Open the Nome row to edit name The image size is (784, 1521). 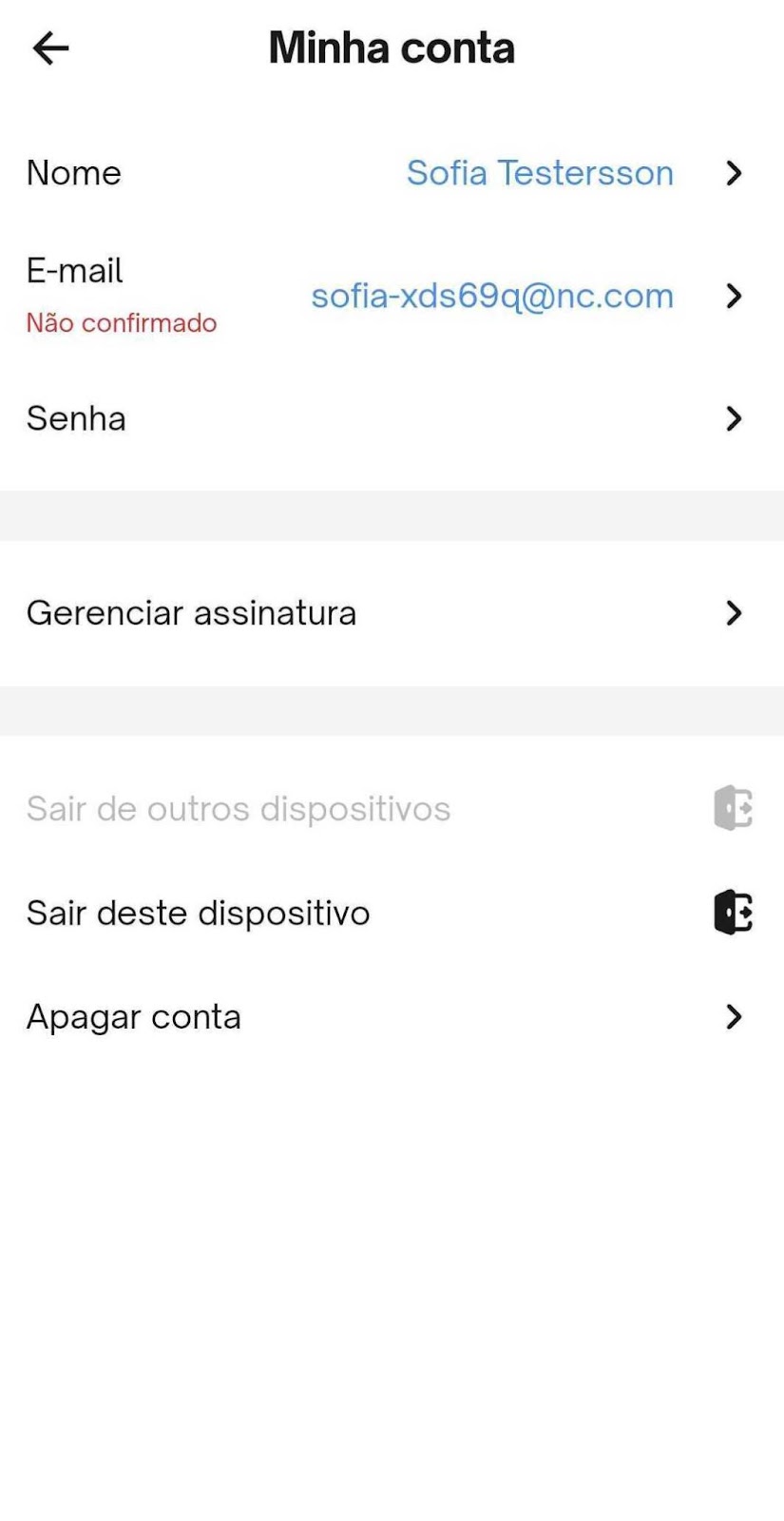tap(392, 173)
